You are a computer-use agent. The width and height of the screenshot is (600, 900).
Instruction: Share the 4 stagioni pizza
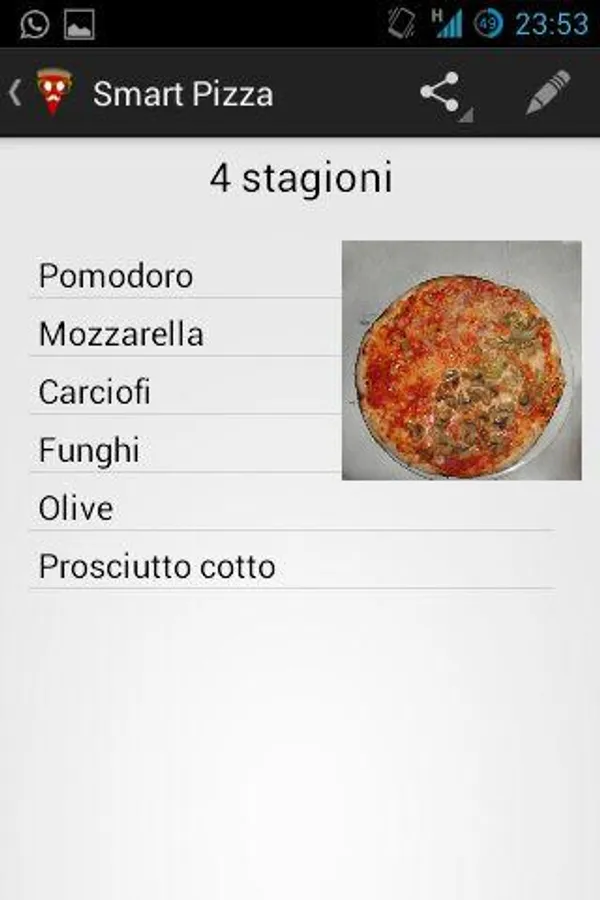click(x=441, y=94)
